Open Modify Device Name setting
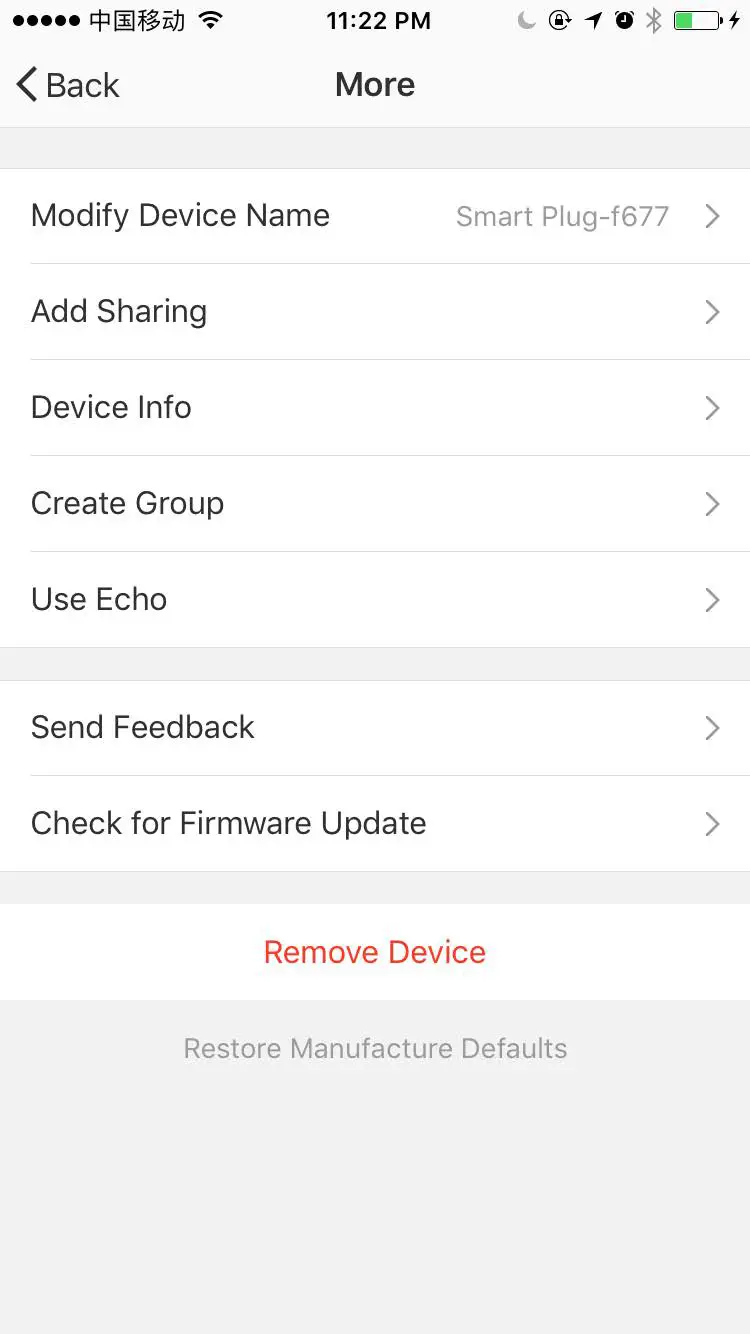Viewport: 750px width, 1334px height. tap(375, 216)
